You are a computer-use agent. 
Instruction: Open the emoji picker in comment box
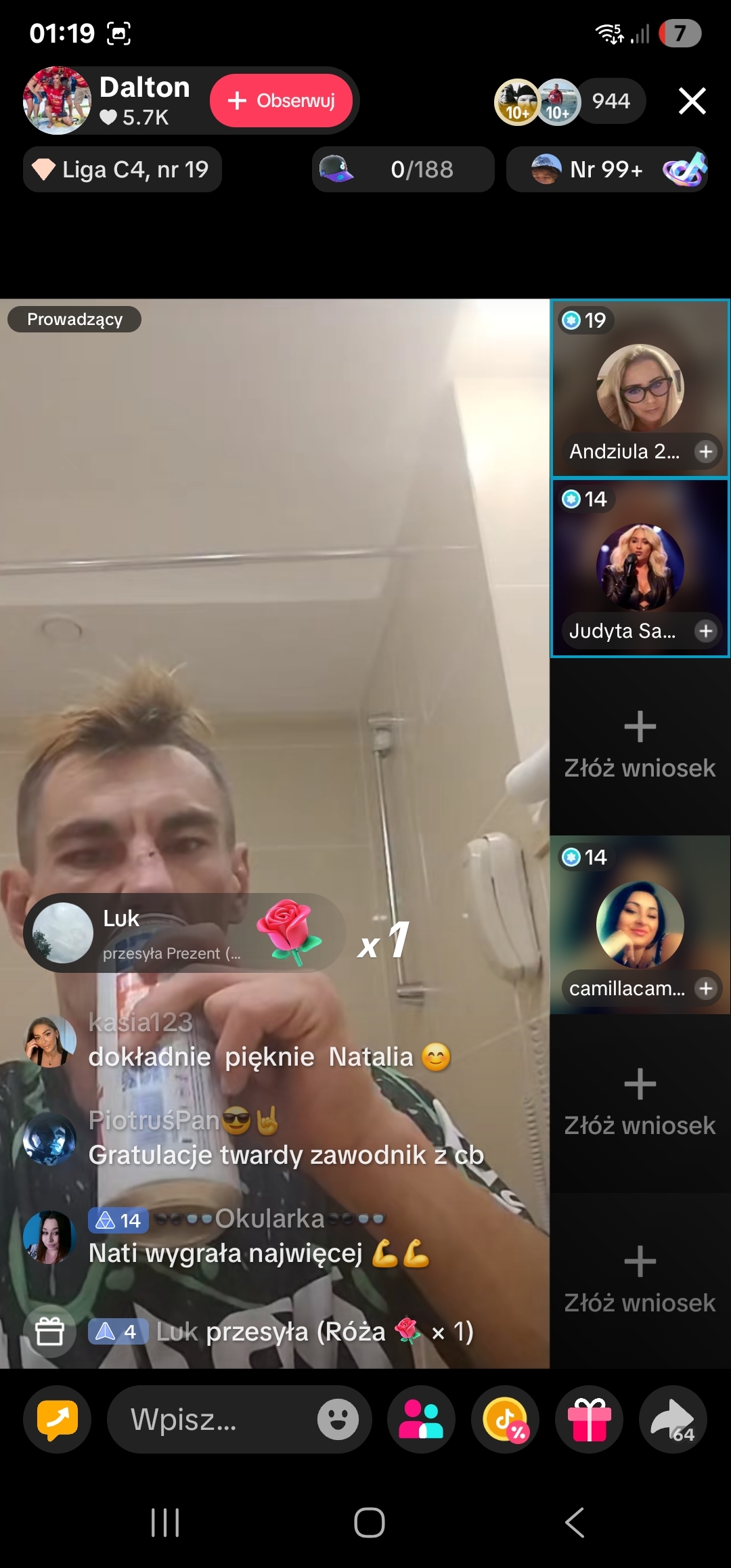(x=338, y=1419)
